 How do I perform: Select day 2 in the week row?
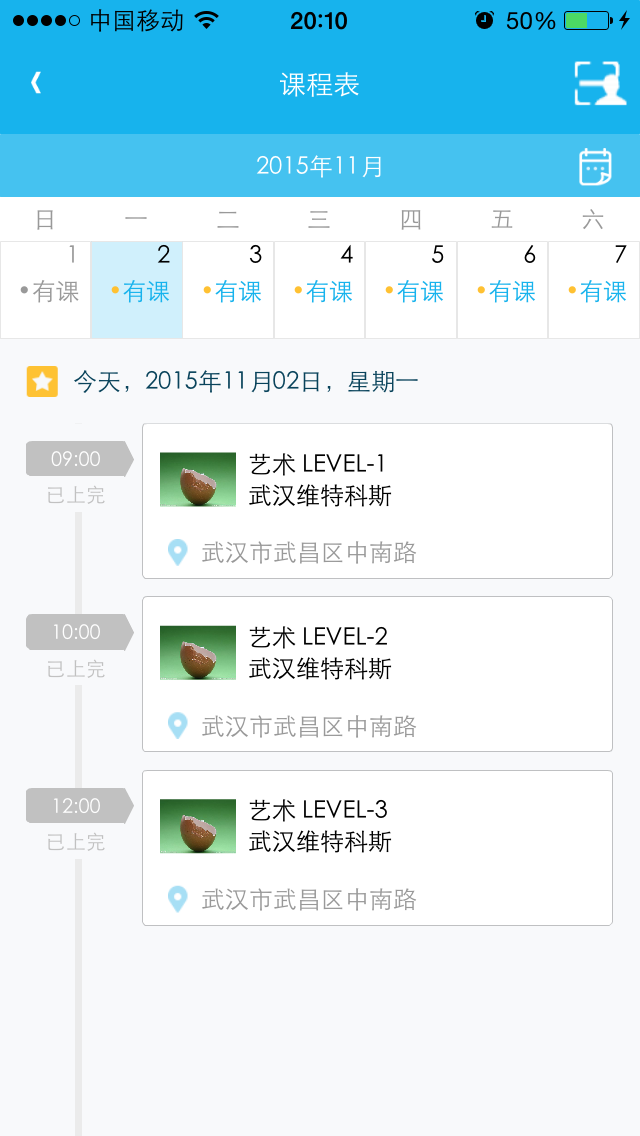tap(137, 289)
